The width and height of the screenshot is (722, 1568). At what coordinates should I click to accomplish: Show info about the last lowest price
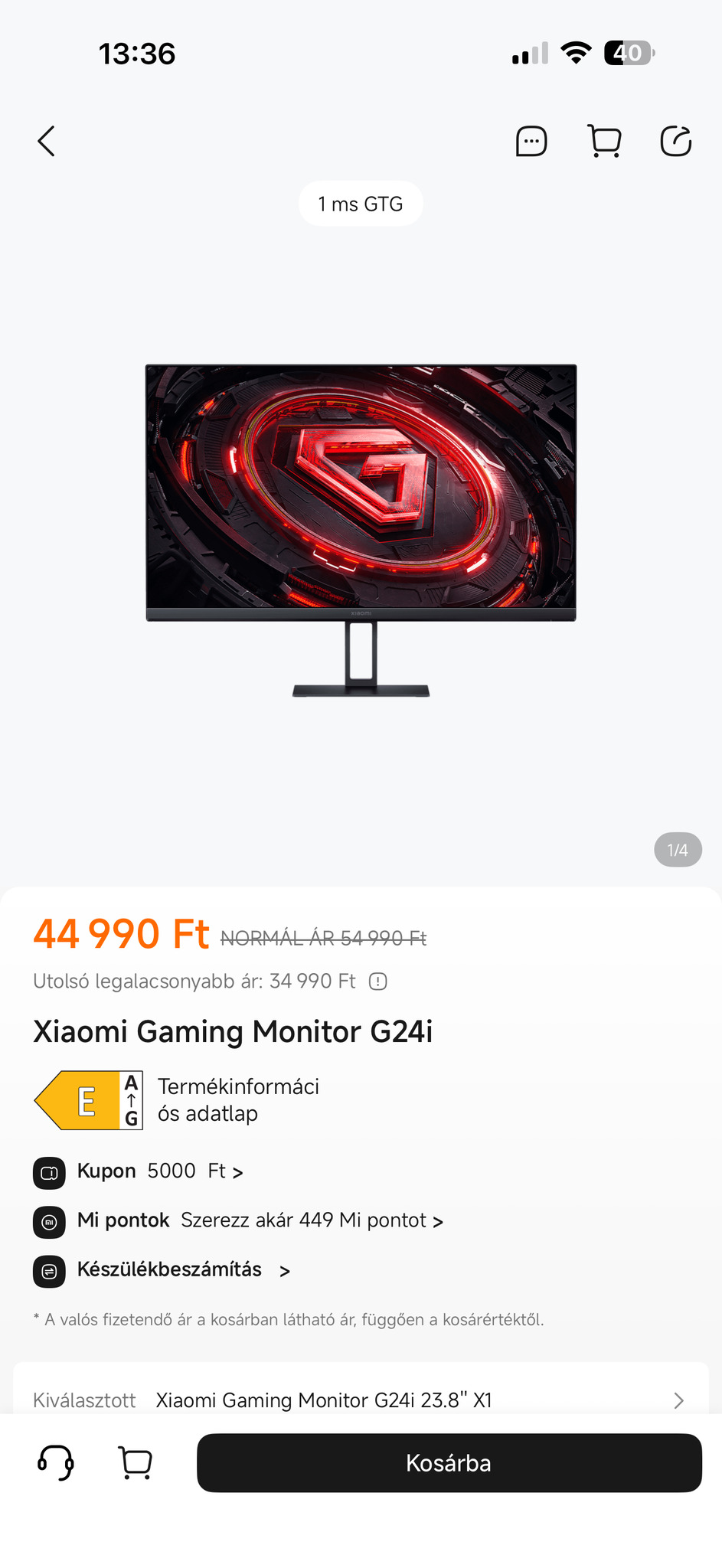[x=378, y=982]
